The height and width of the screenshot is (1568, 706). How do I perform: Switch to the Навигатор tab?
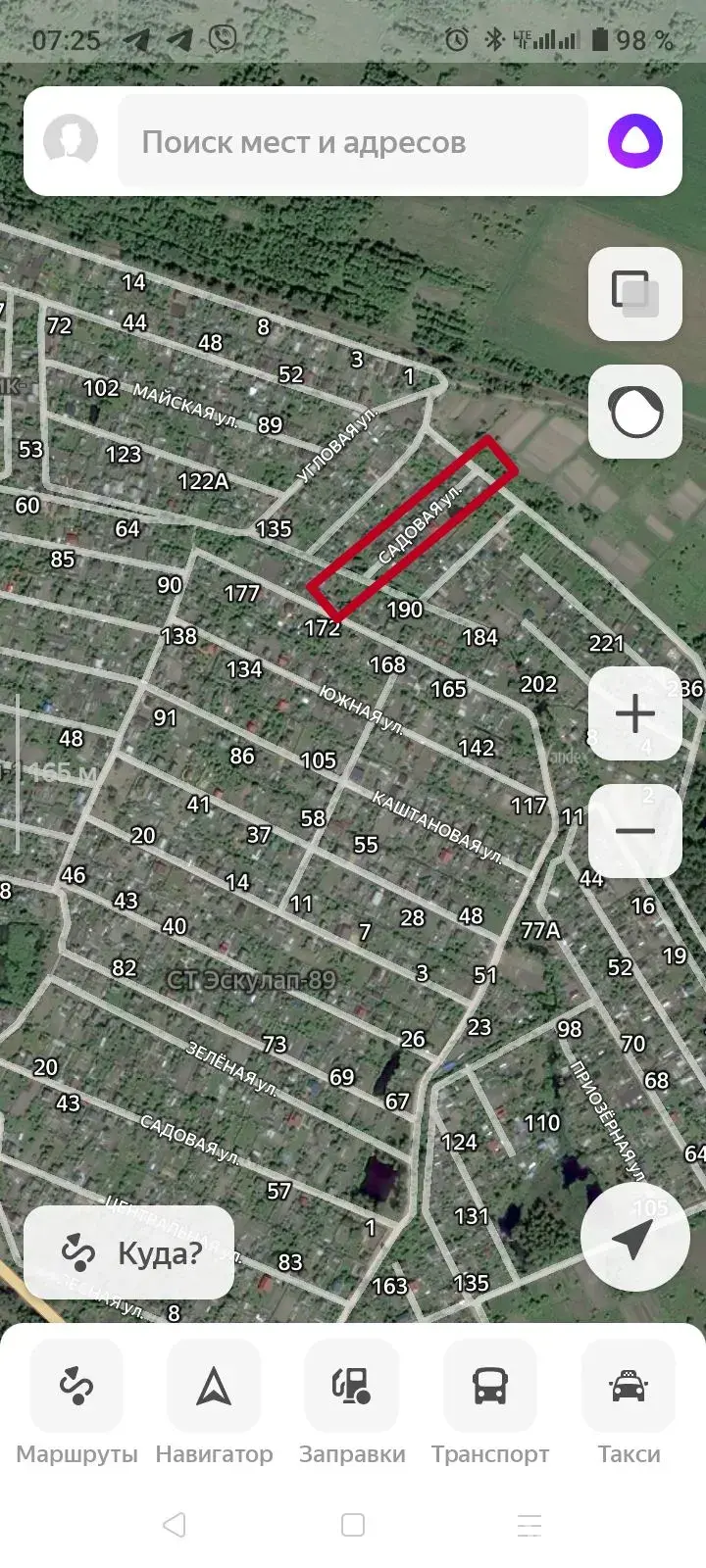coord(214,1403)
